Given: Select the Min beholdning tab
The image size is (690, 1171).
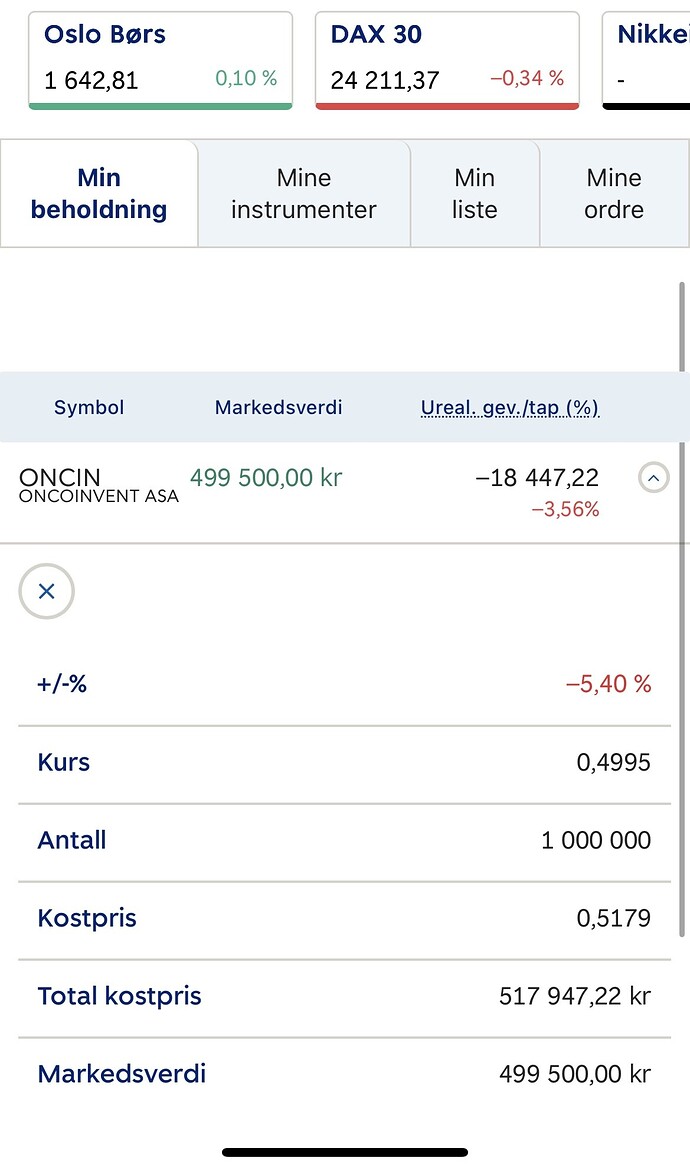Looking at the screenshot, I should 99,194.
